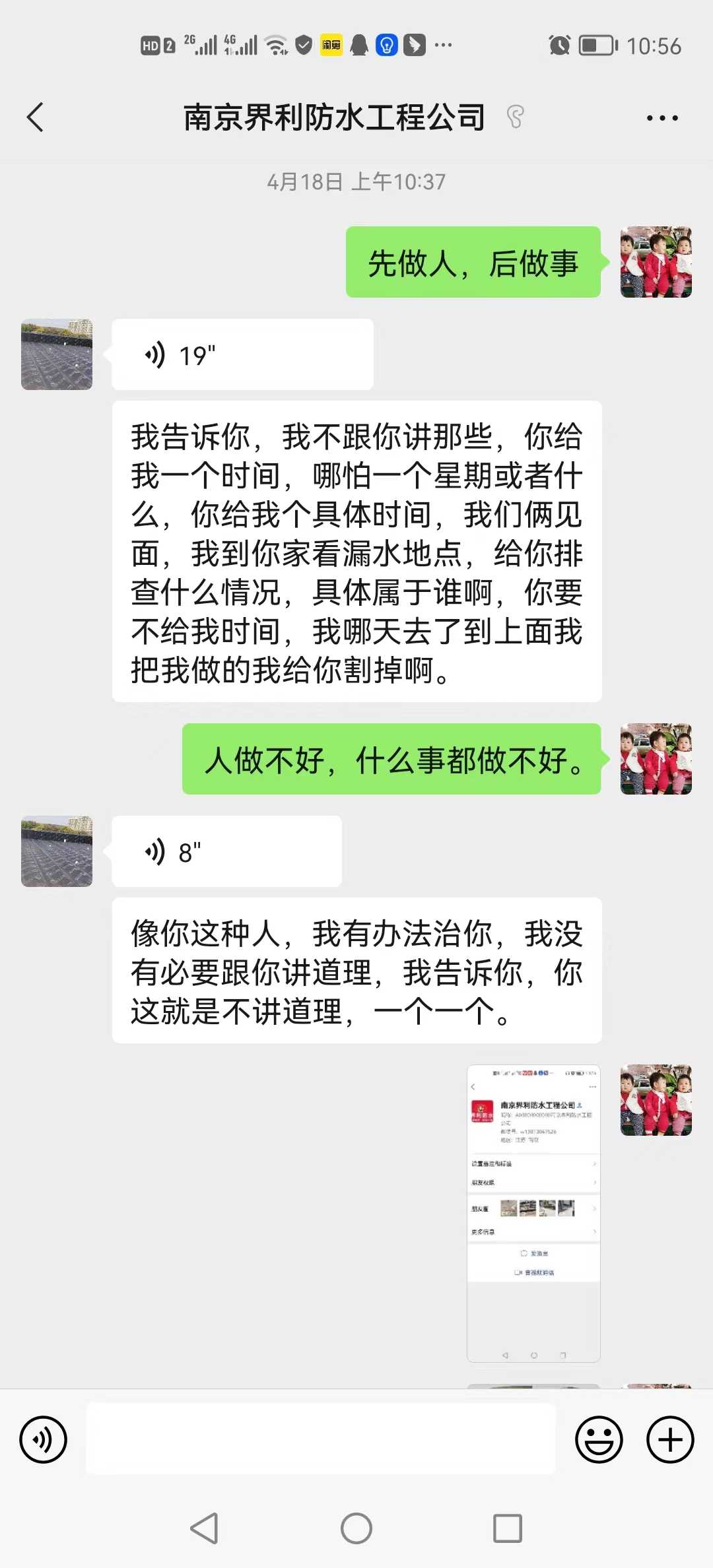Open recent apps from navigation bar
The height and width of the screenshot is (1568, 713).
point(507,1528)
